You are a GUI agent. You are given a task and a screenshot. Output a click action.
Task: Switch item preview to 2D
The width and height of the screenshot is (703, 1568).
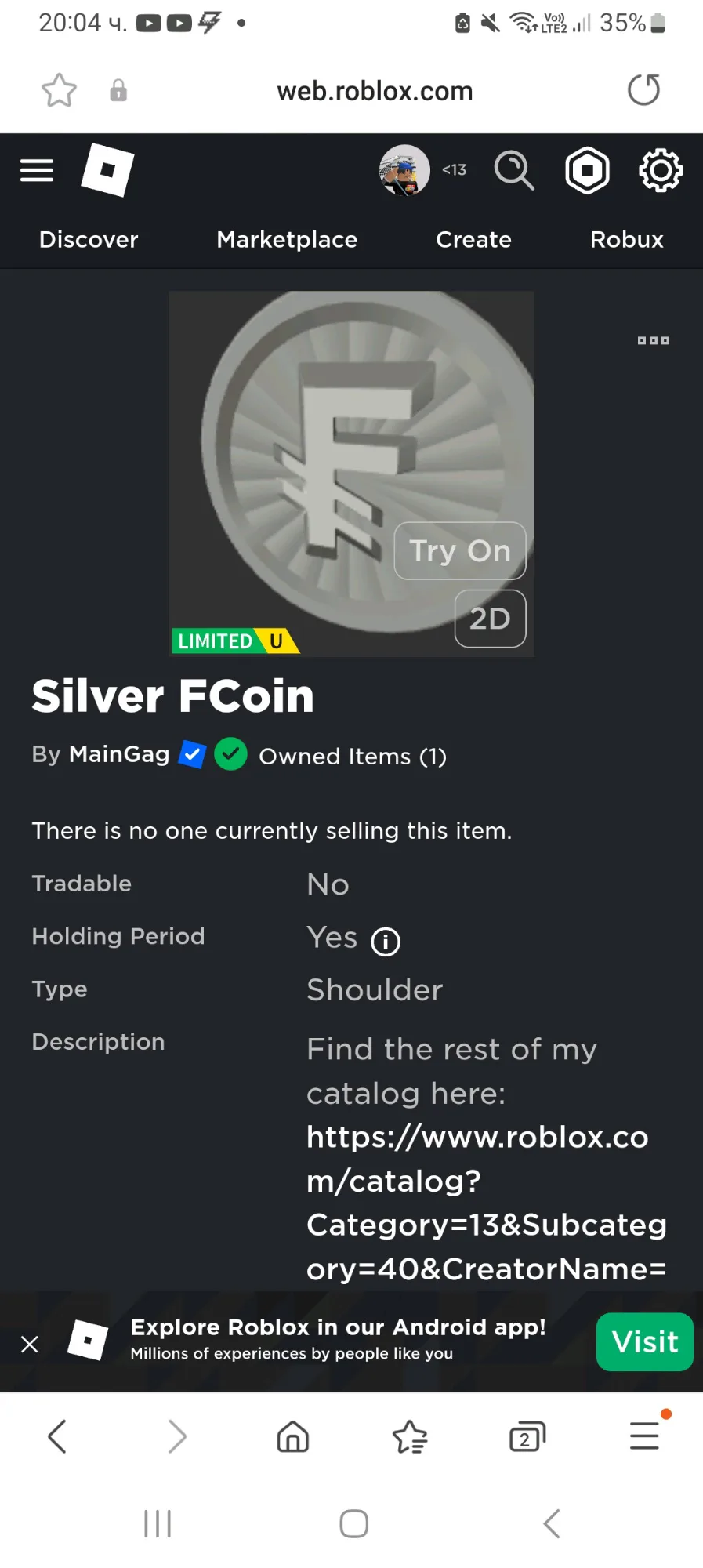490,619
